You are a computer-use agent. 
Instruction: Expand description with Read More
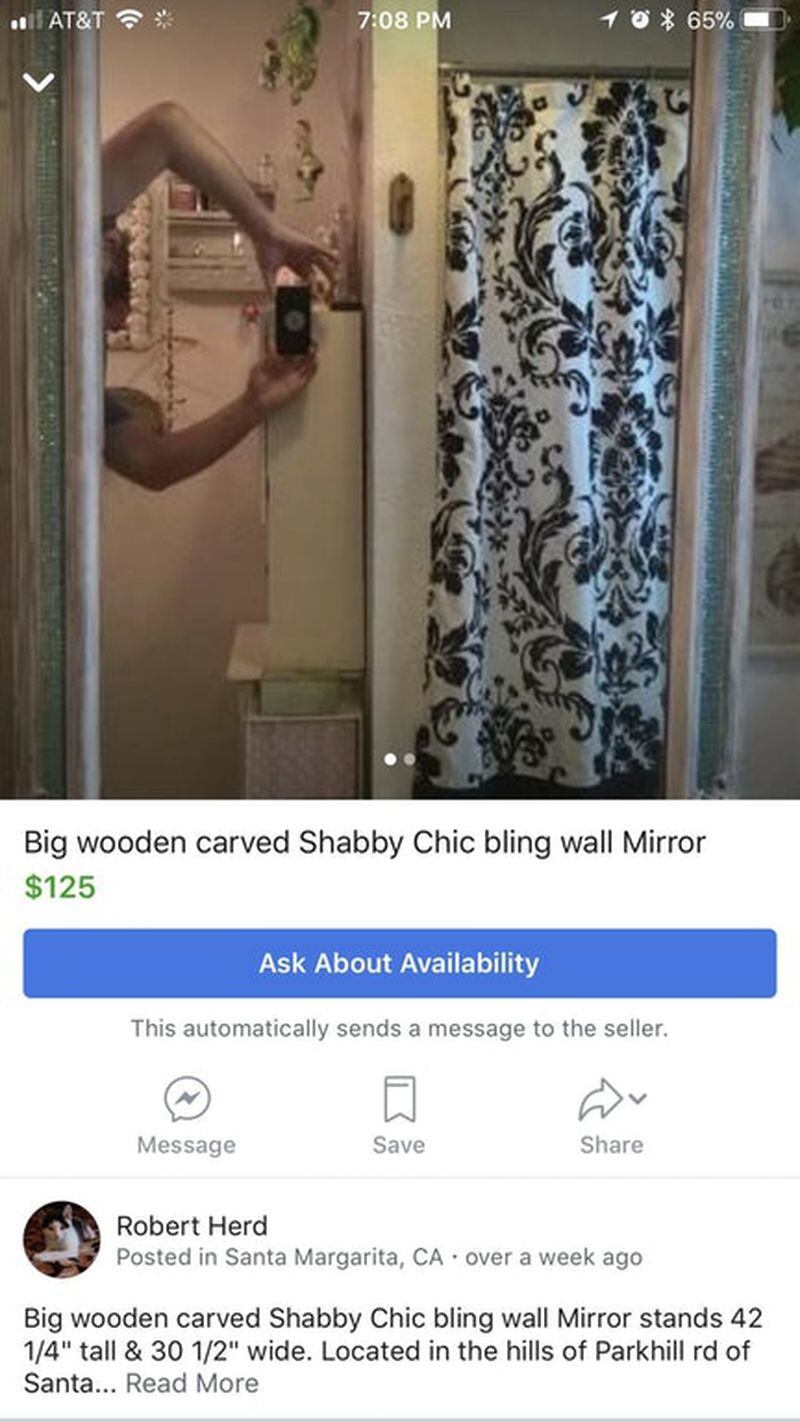coord(192,1383)
